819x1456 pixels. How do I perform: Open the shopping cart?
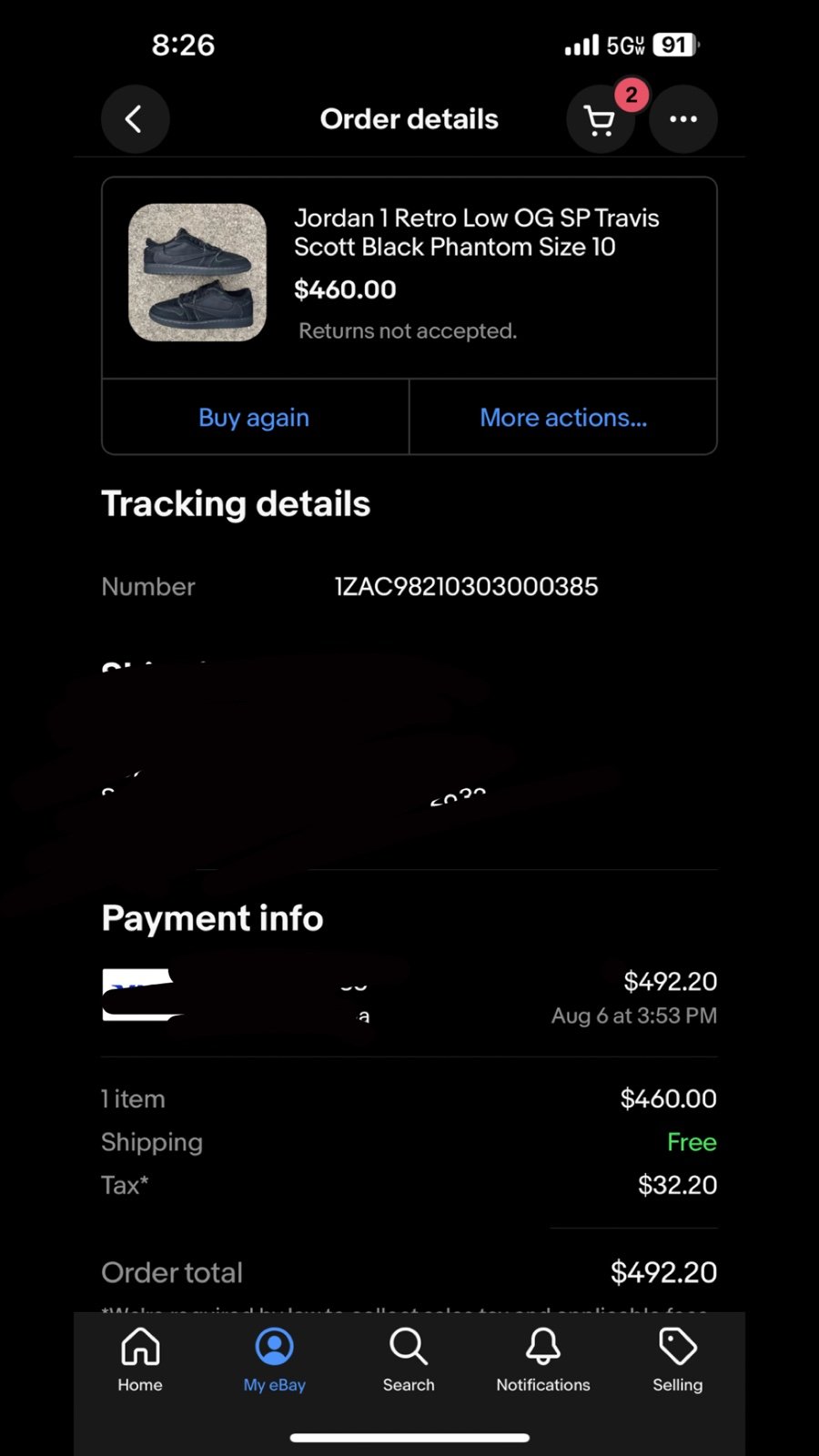tap(601, 119)
